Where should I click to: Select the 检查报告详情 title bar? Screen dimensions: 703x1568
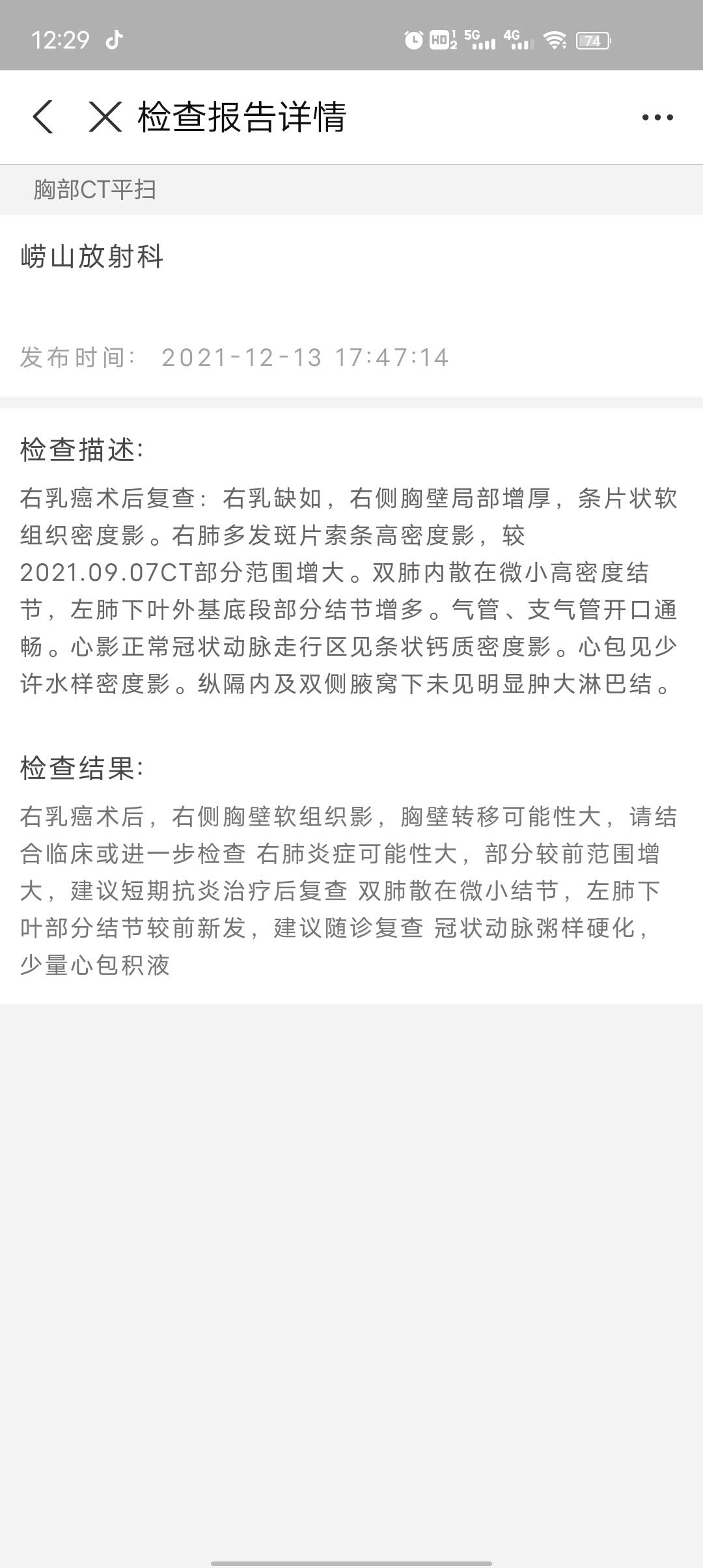click(x=242, y=117)
